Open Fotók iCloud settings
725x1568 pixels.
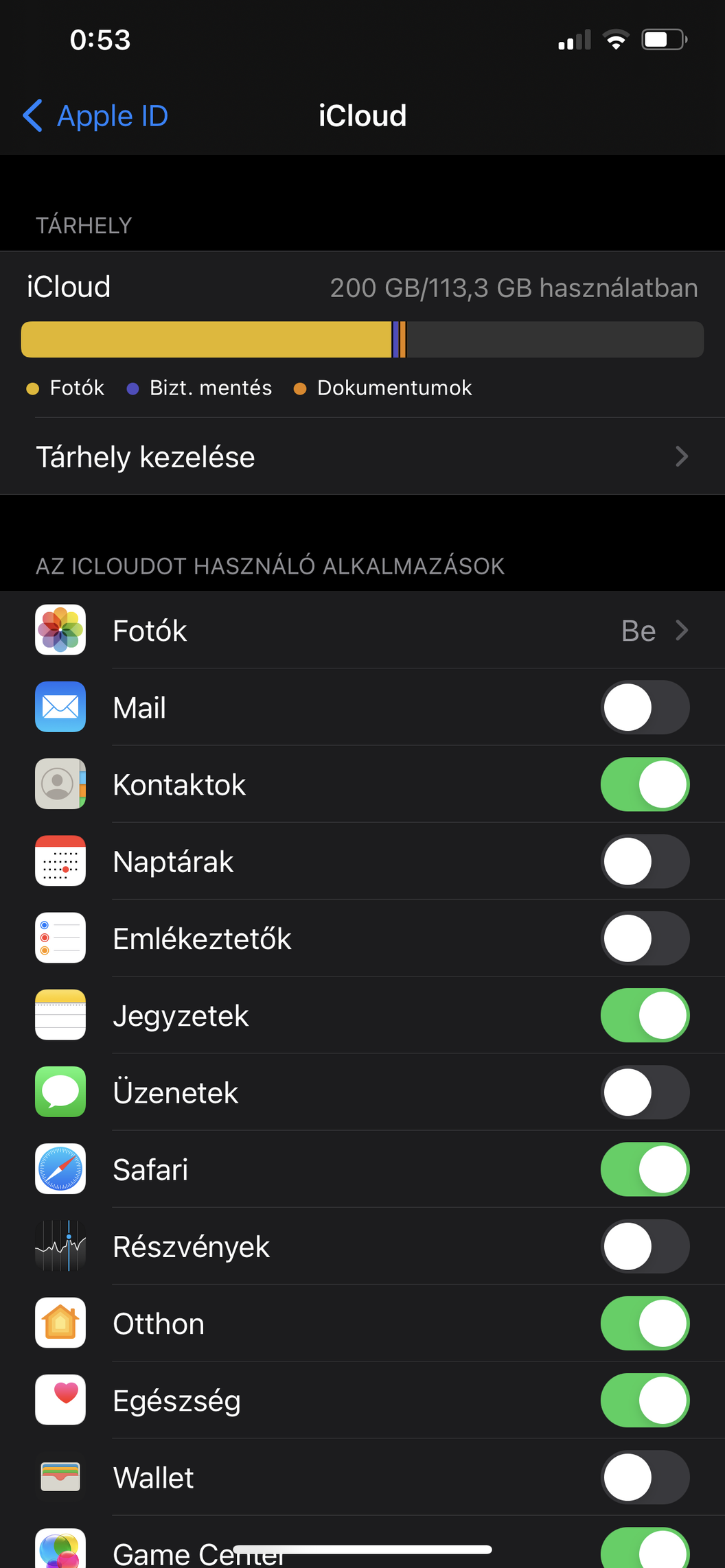click(362, 630)
